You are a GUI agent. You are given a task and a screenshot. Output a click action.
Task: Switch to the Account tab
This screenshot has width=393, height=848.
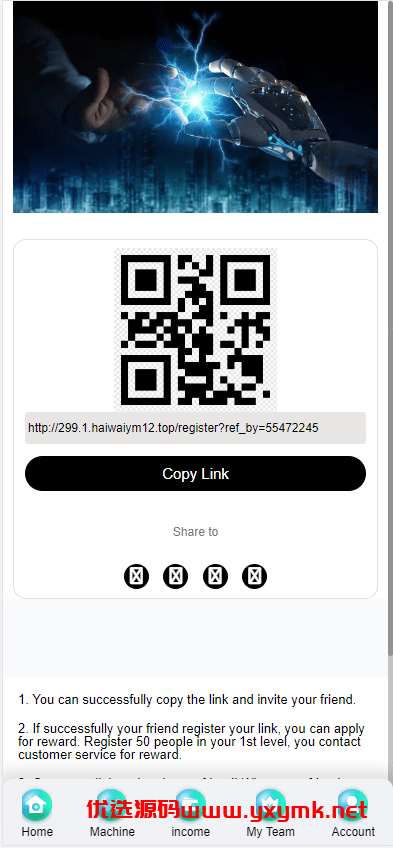[x=353, y=813]
